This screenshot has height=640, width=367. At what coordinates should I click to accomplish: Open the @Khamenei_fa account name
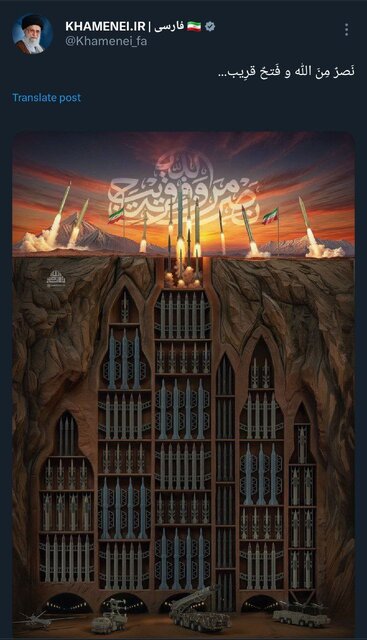[x=106, y=41]
